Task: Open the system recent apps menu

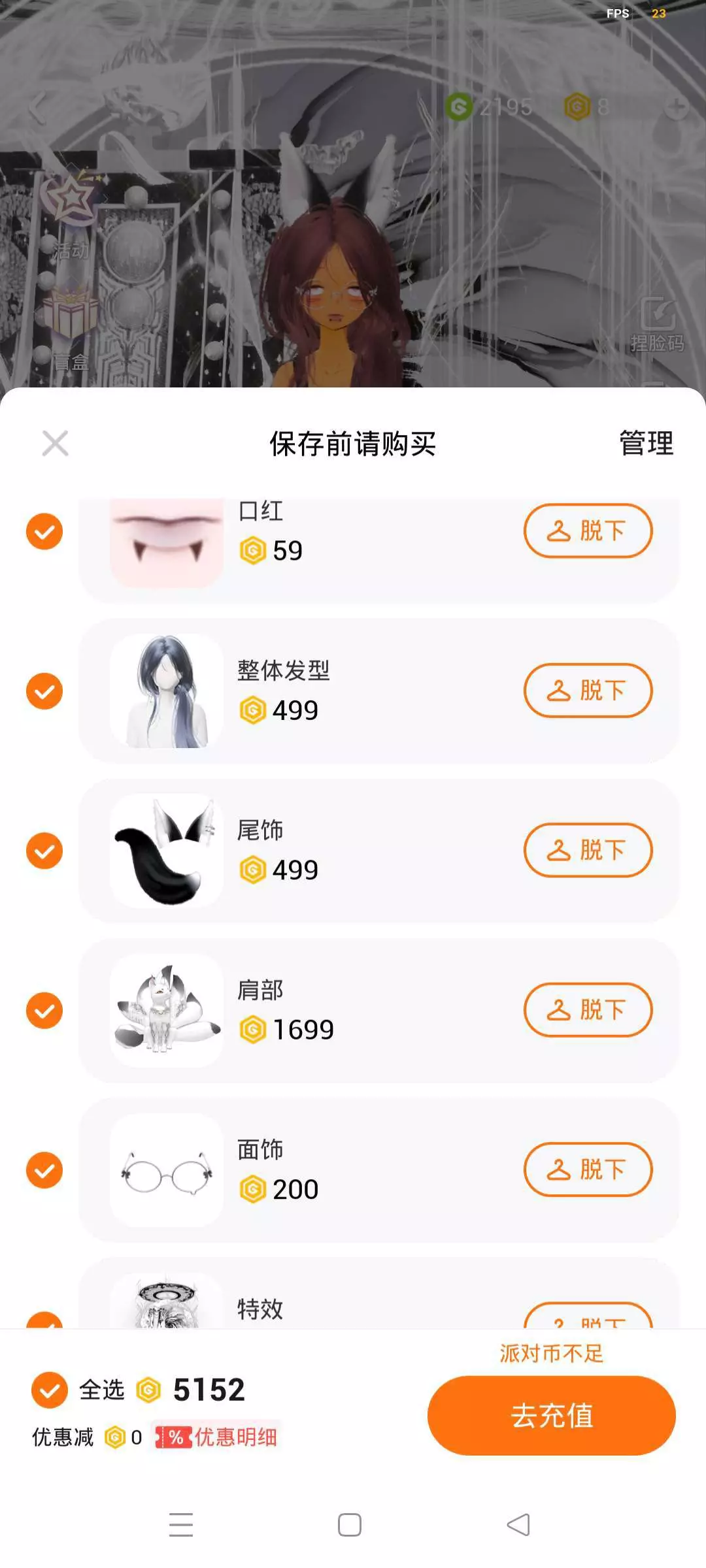Action: [x=181, y=1524]
